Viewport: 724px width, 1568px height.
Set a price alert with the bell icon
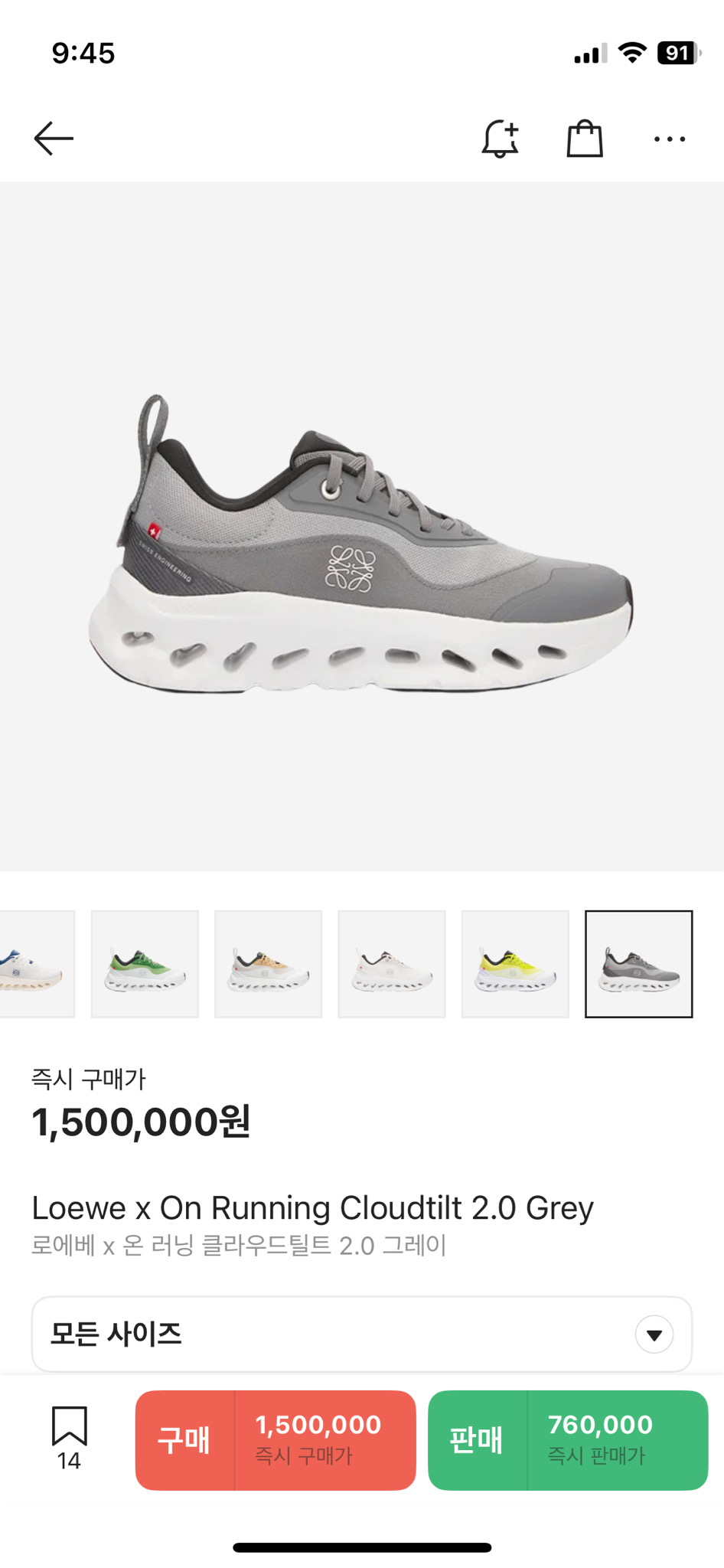500,139
